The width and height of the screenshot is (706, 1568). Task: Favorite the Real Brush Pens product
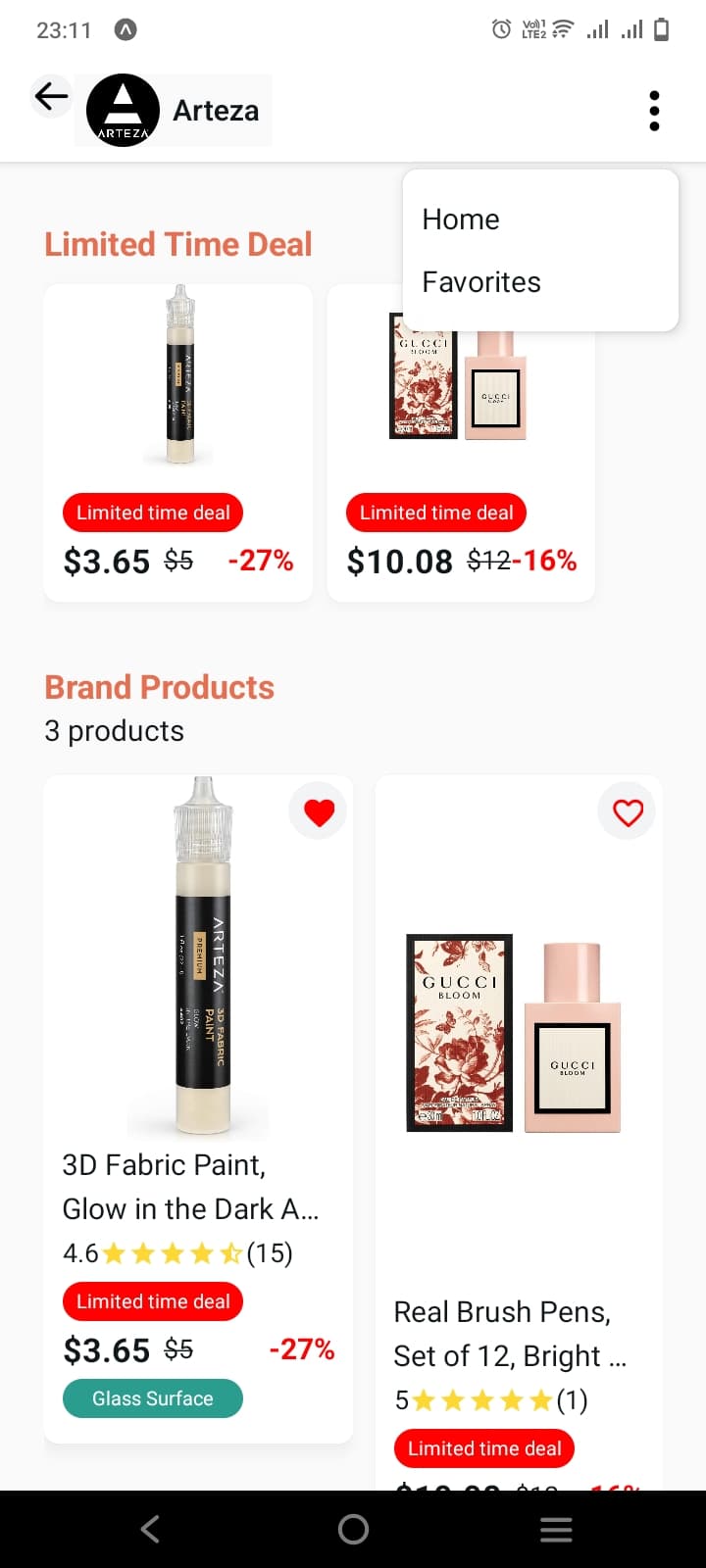click(x=628, y=811)
